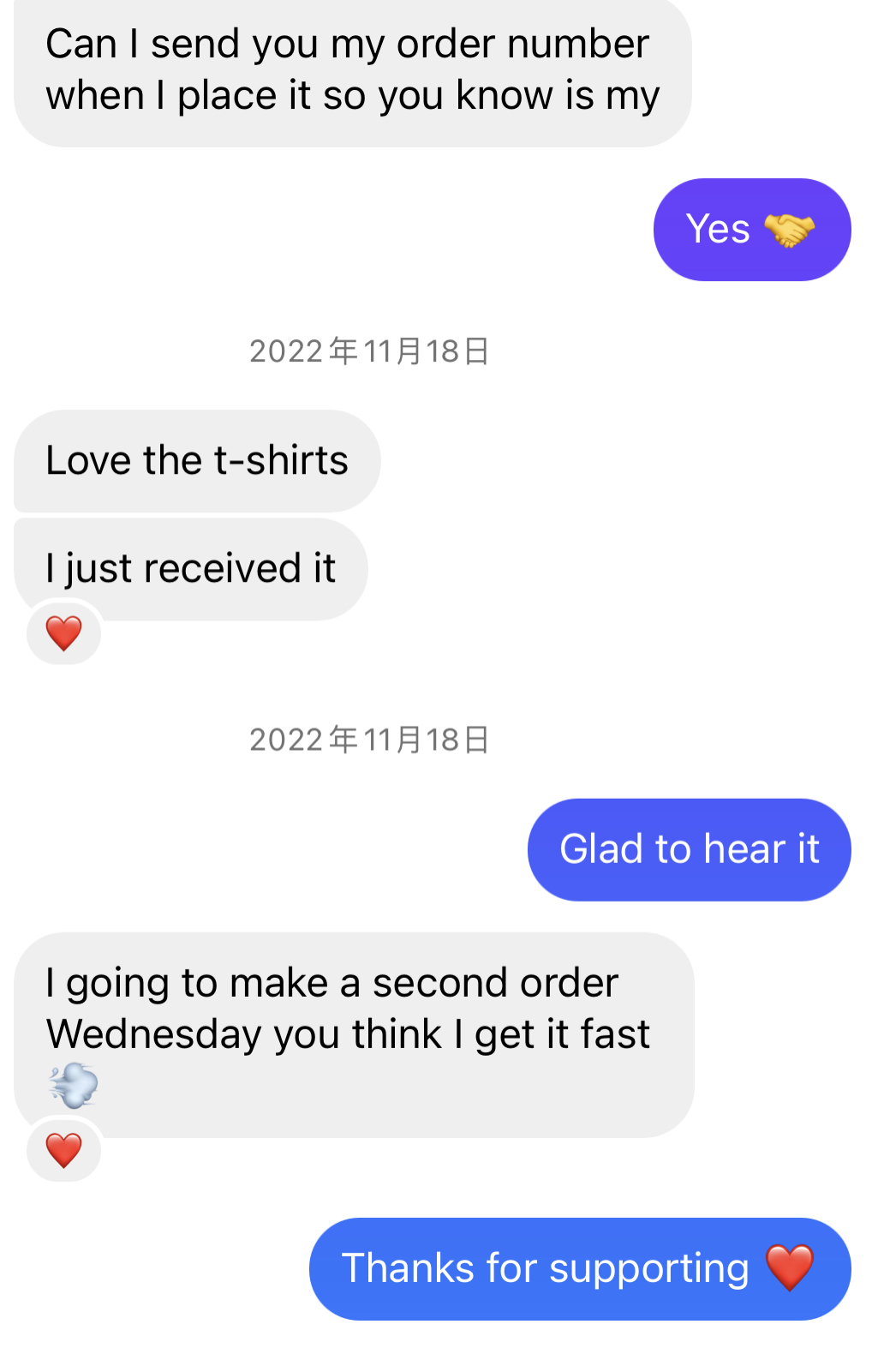Open heart reaction on "I just received it"
The image size is (872, 1372).
click(x=63, y=633)
